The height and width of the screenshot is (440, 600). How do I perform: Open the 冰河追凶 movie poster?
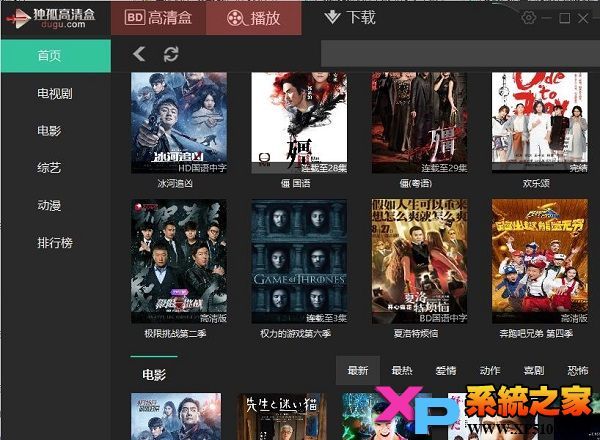point(179,123)
